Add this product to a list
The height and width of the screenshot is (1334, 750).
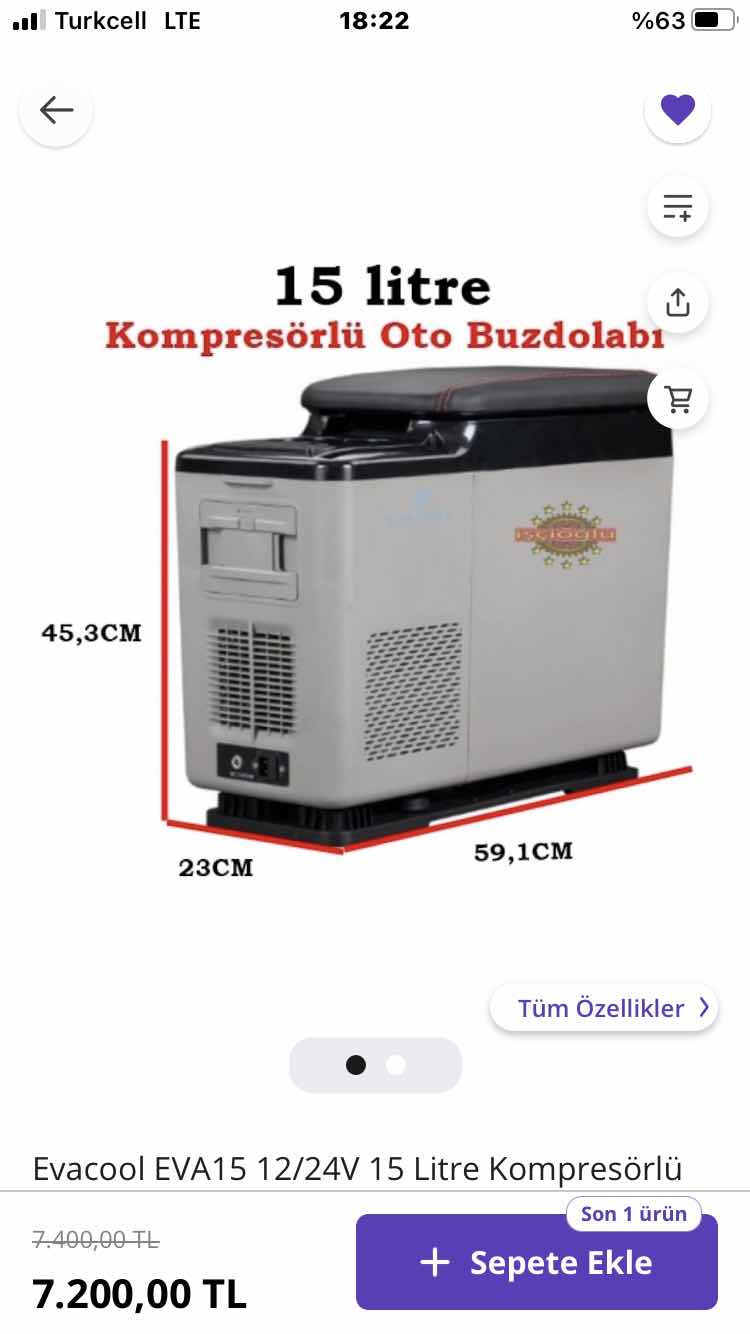pyautogui.click(x=678, y=206)
